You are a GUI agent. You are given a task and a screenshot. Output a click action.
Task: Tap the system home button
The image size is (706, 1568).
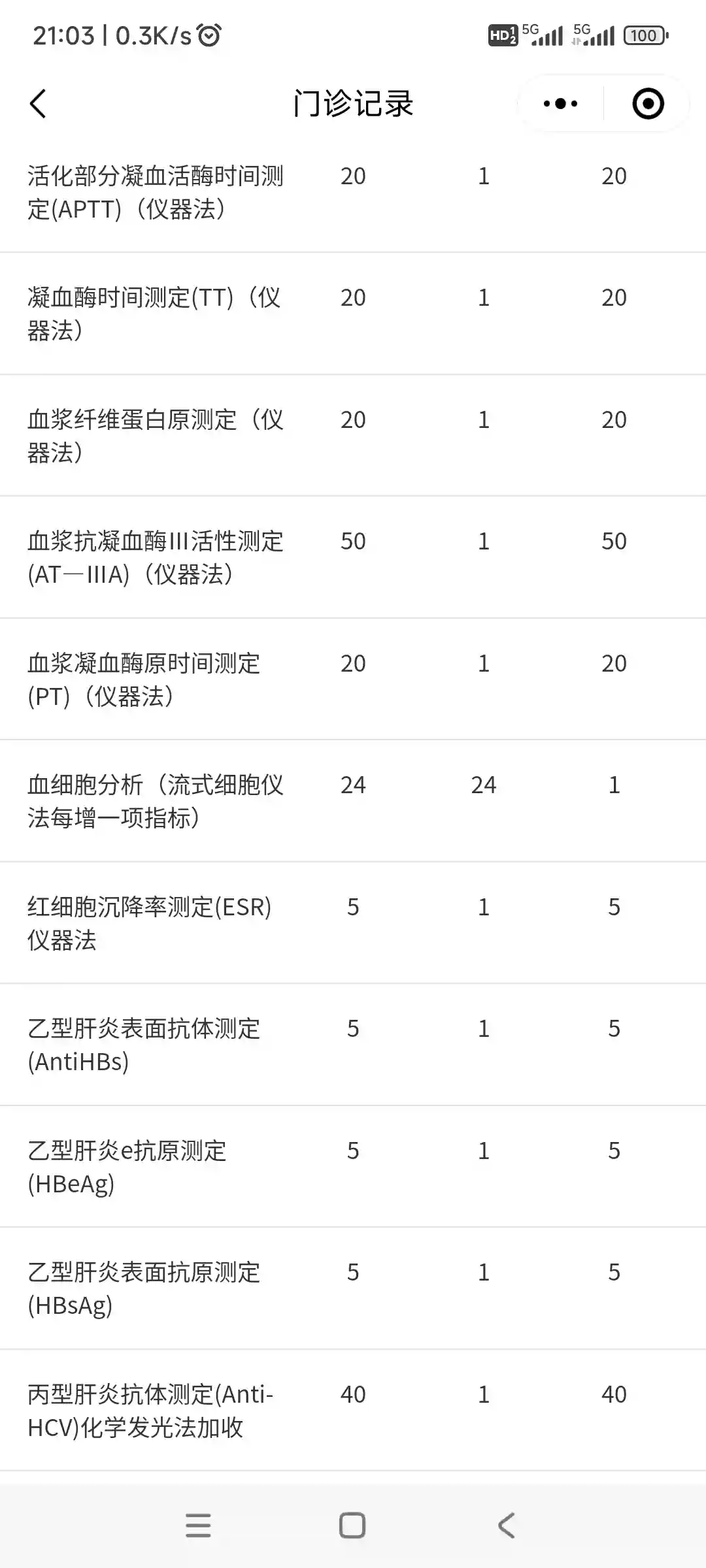click(352, 1526)
